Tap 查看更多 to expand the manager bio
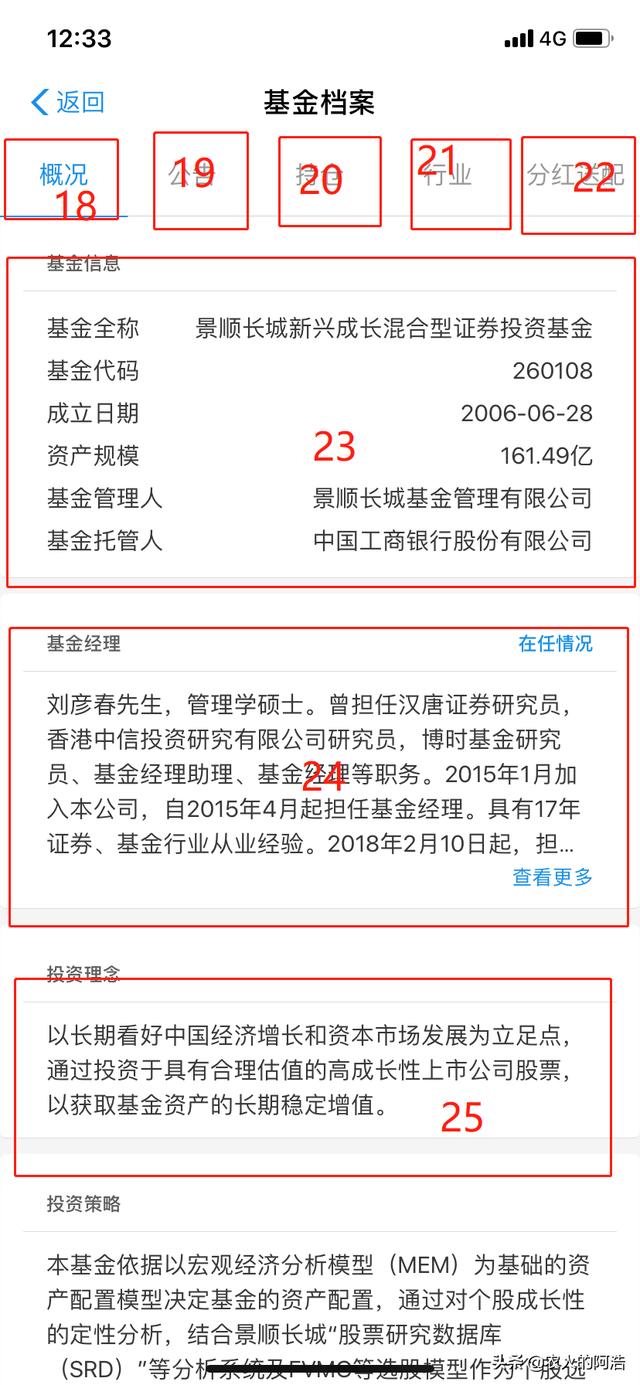 click(x=552, y=877)
